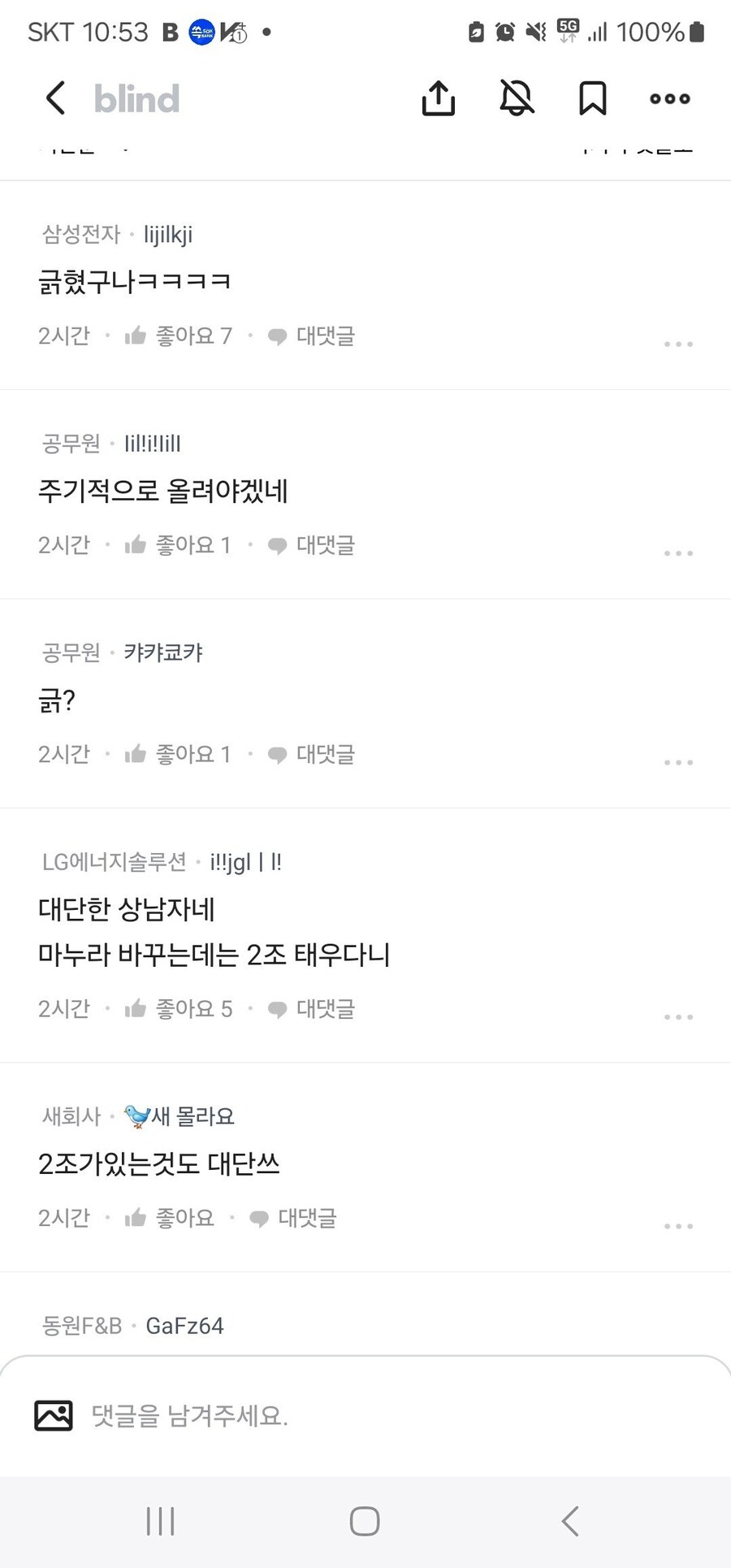Open the top-right overflow menu
Screen dimensions: 731x1568
668,97
